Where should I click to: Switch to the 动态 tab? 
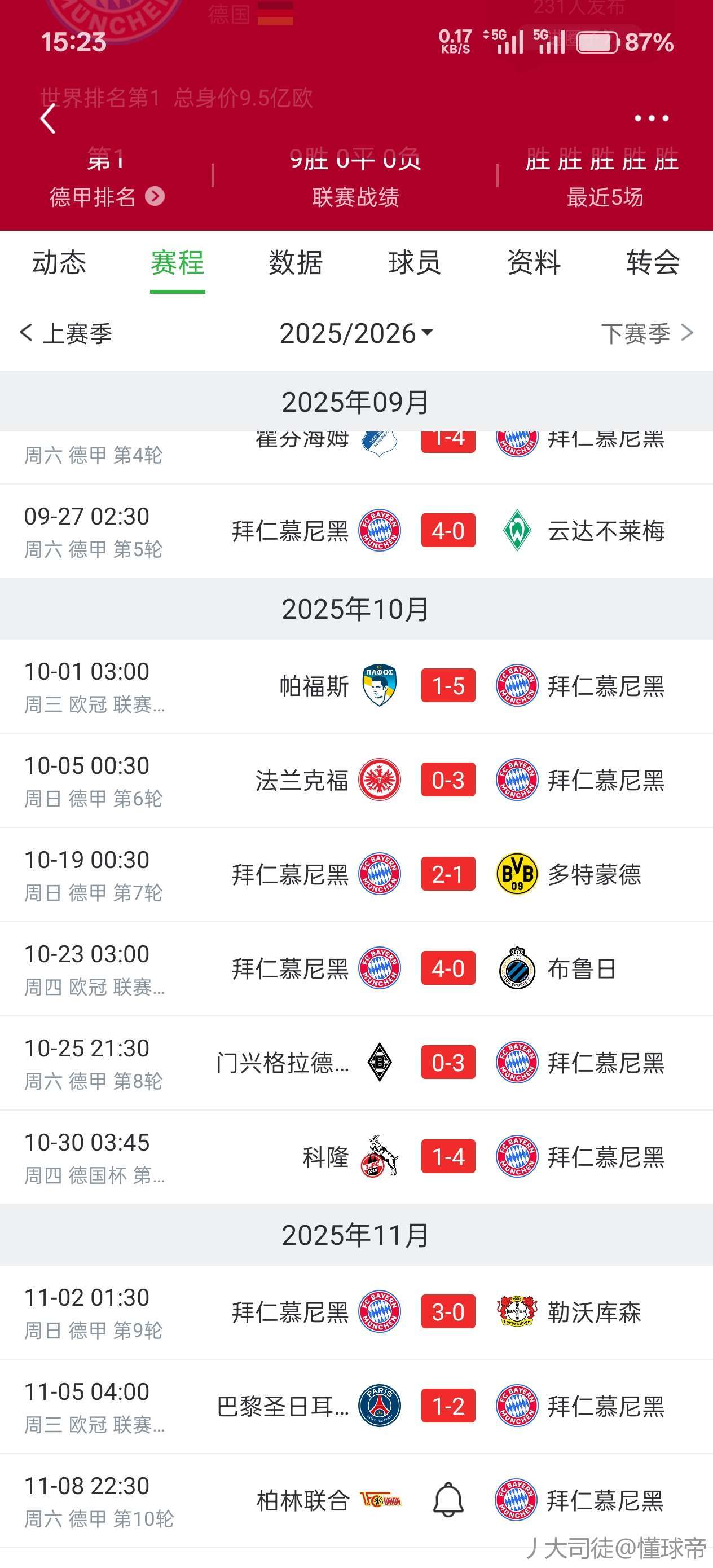pyautogui.click(x=59, y=263)
